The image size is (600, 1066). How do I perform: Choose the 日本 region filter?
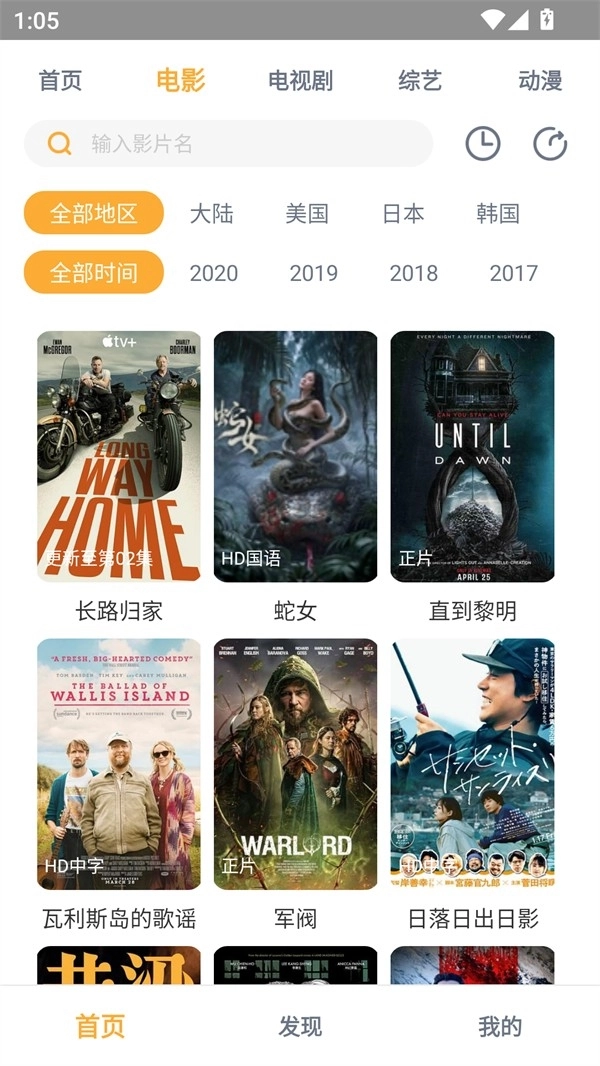coord(403,213)
